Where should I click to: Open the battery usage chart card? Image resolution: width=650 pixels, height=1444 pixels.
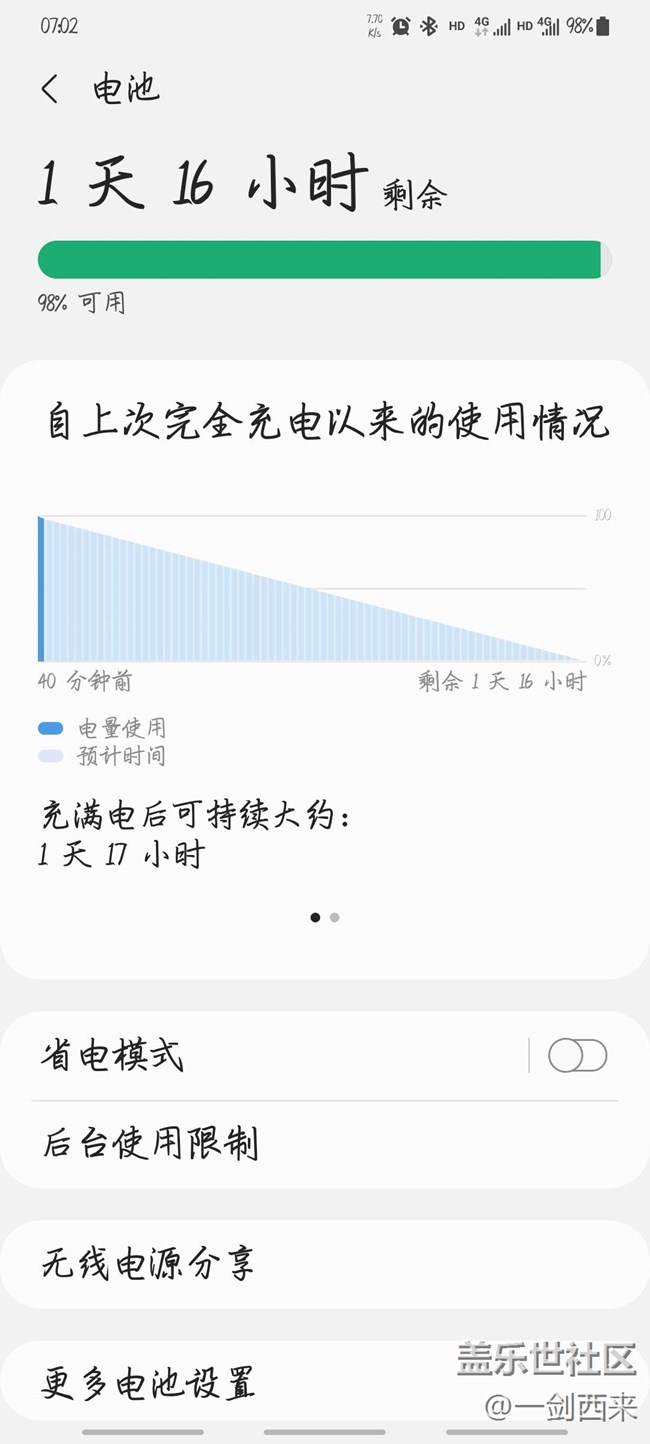click(x=312, y=590)
